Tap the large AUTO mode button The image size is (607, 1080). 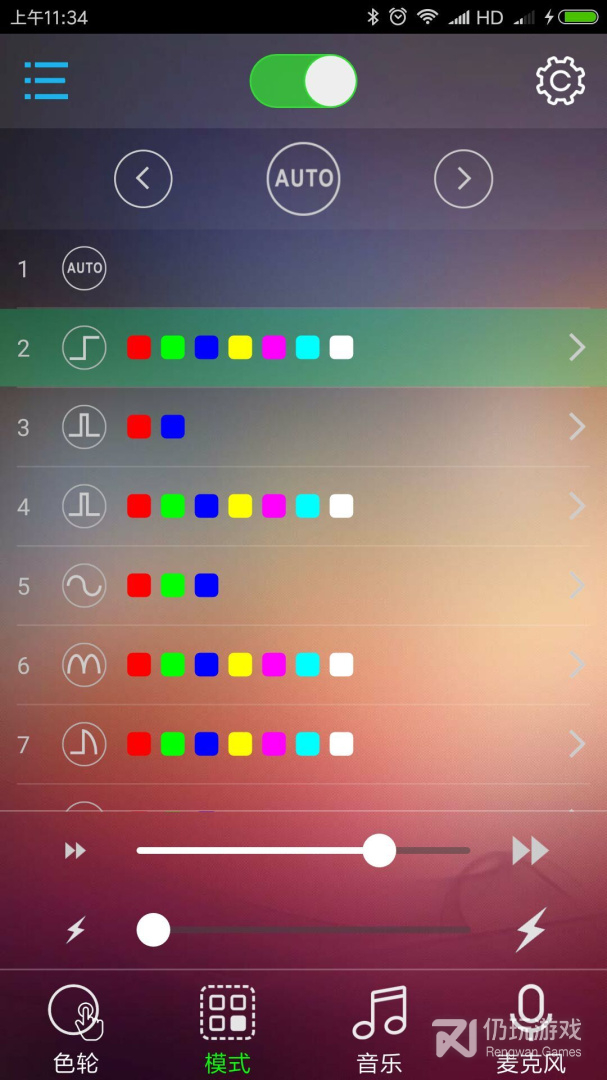[303, 179]
